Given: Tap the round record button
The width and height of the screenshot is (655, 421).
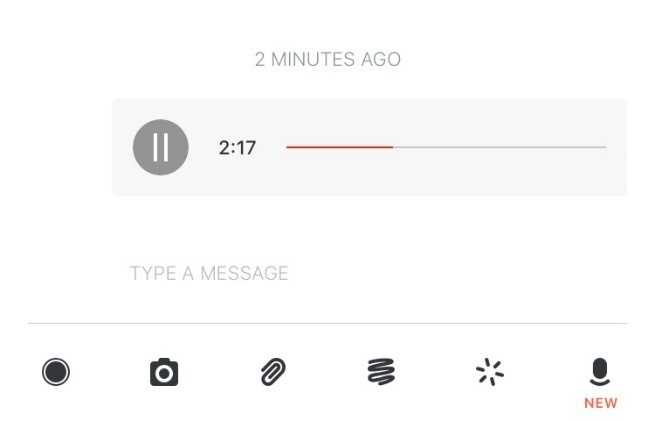Looking at the screenshot, I should tap(56, 373).
